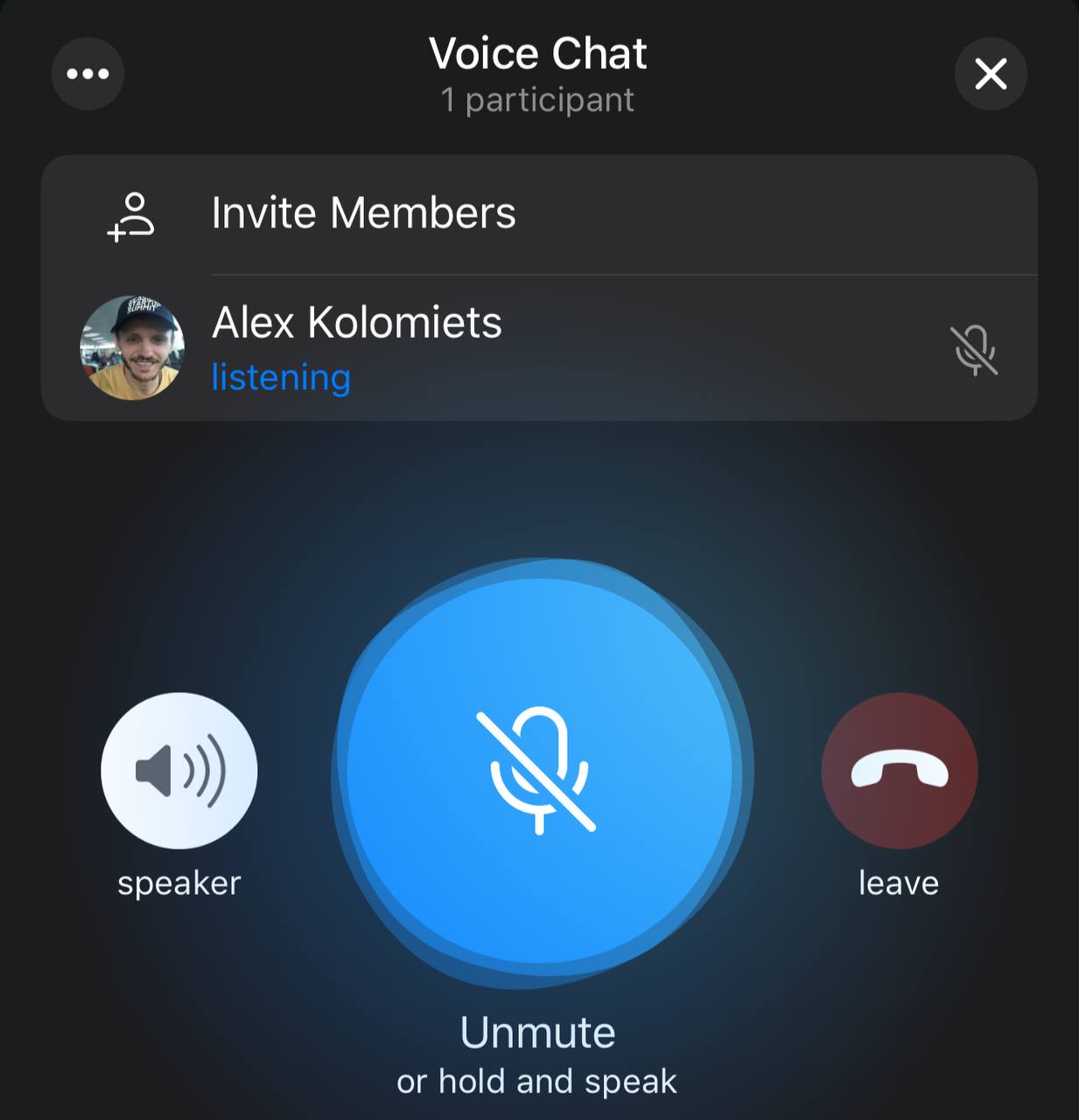Close the Voice Chat panel

(x=991, y=74)
